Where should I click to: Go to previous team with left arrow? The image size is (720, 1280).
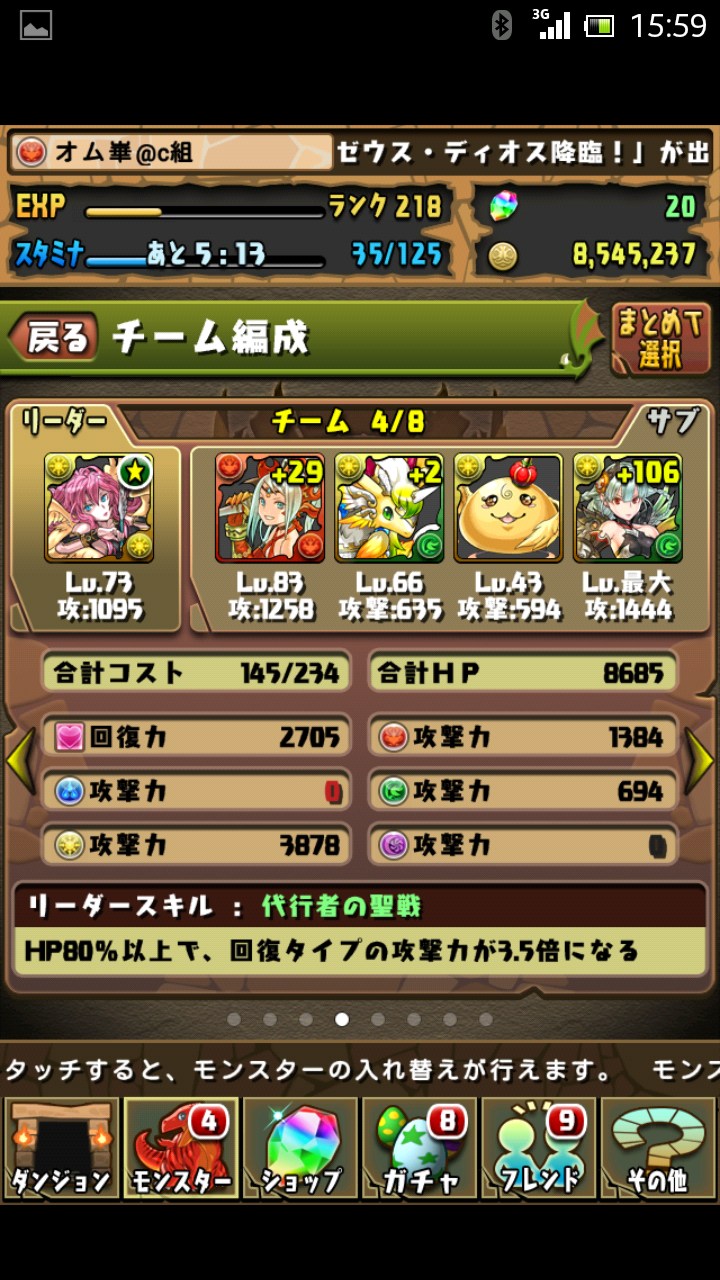pyautogui.click(x=20, y=762)
